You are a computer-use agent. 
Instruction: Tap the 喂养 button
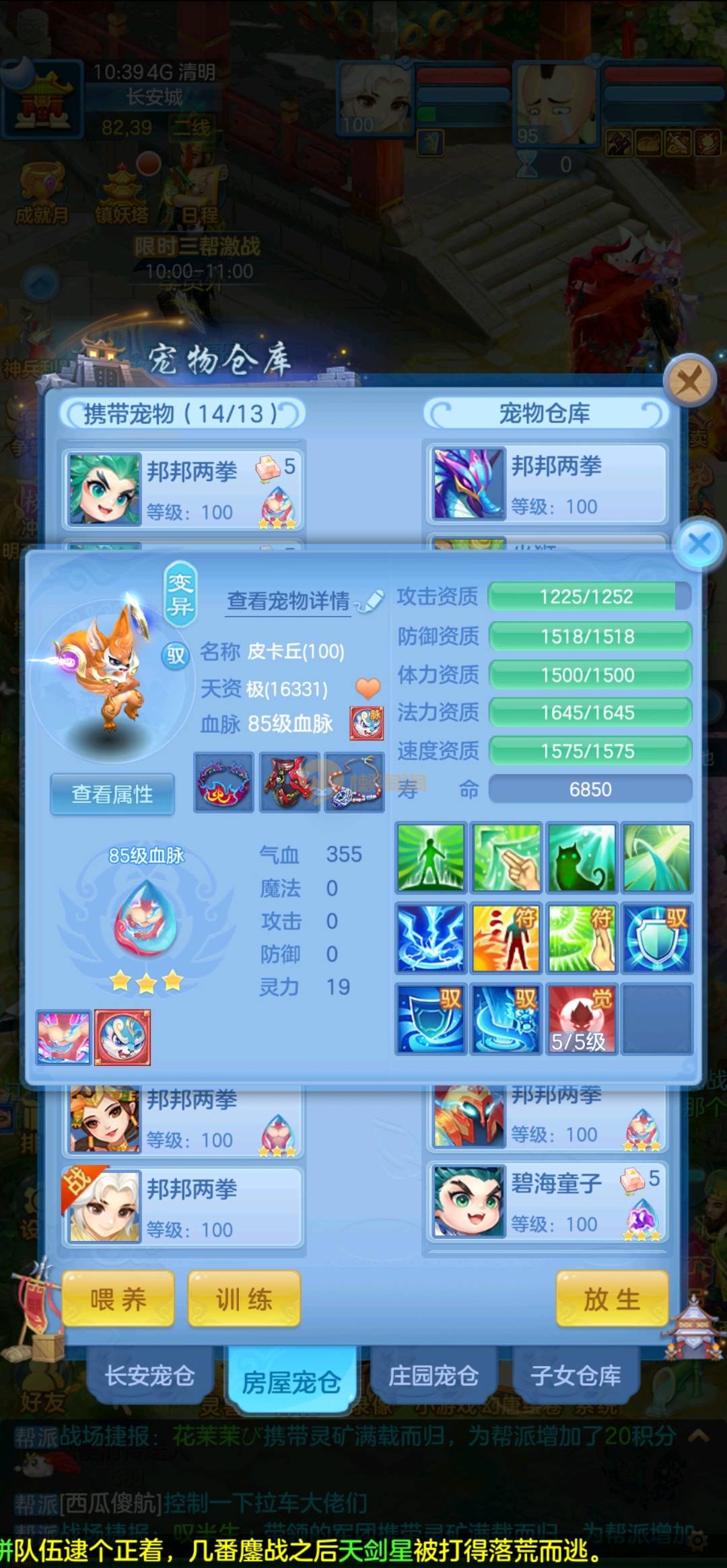coord(118,1299)
